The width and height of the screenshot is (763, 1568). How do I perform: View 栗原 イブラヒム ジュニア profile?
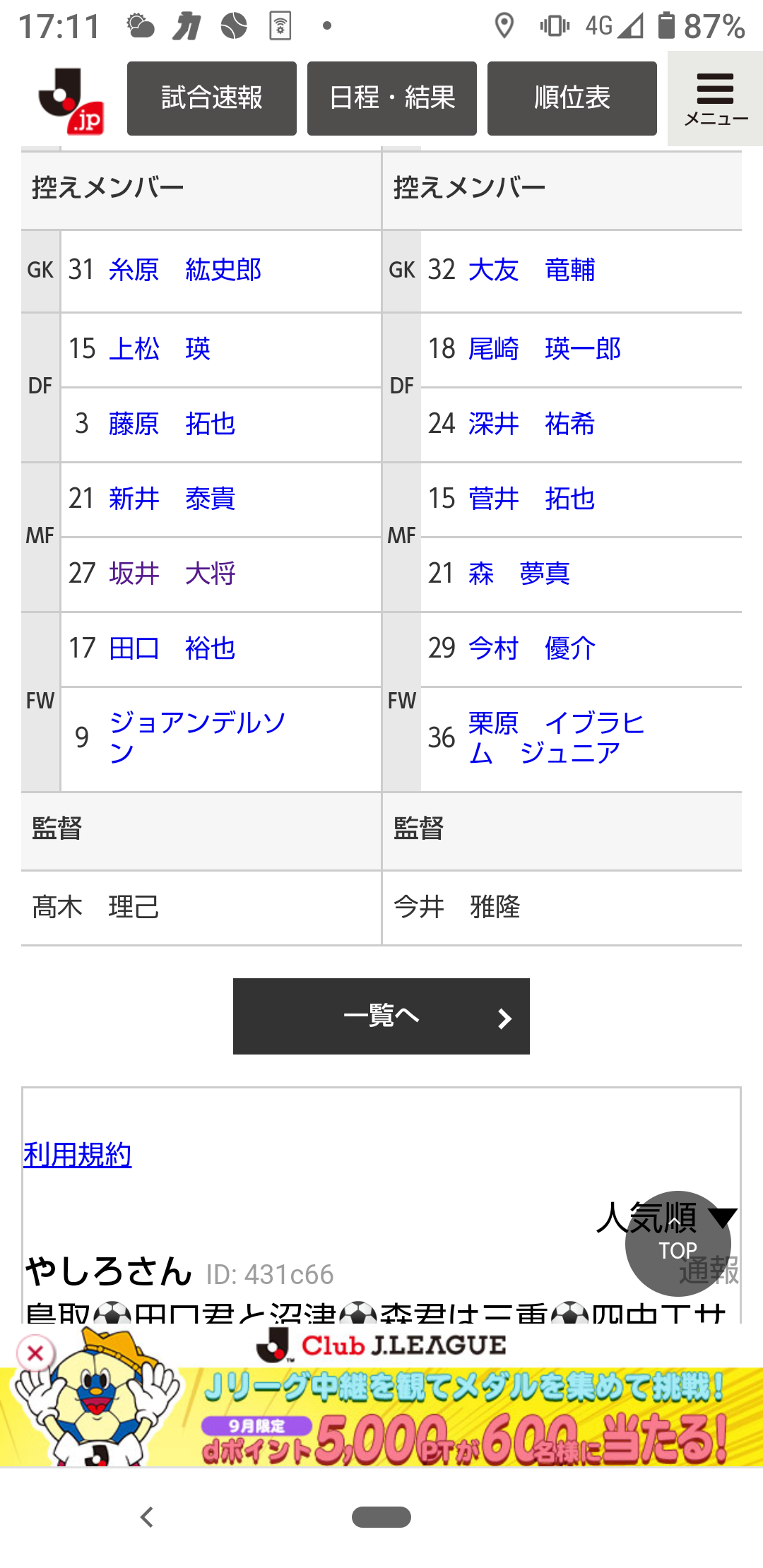(x=556, y=737)
